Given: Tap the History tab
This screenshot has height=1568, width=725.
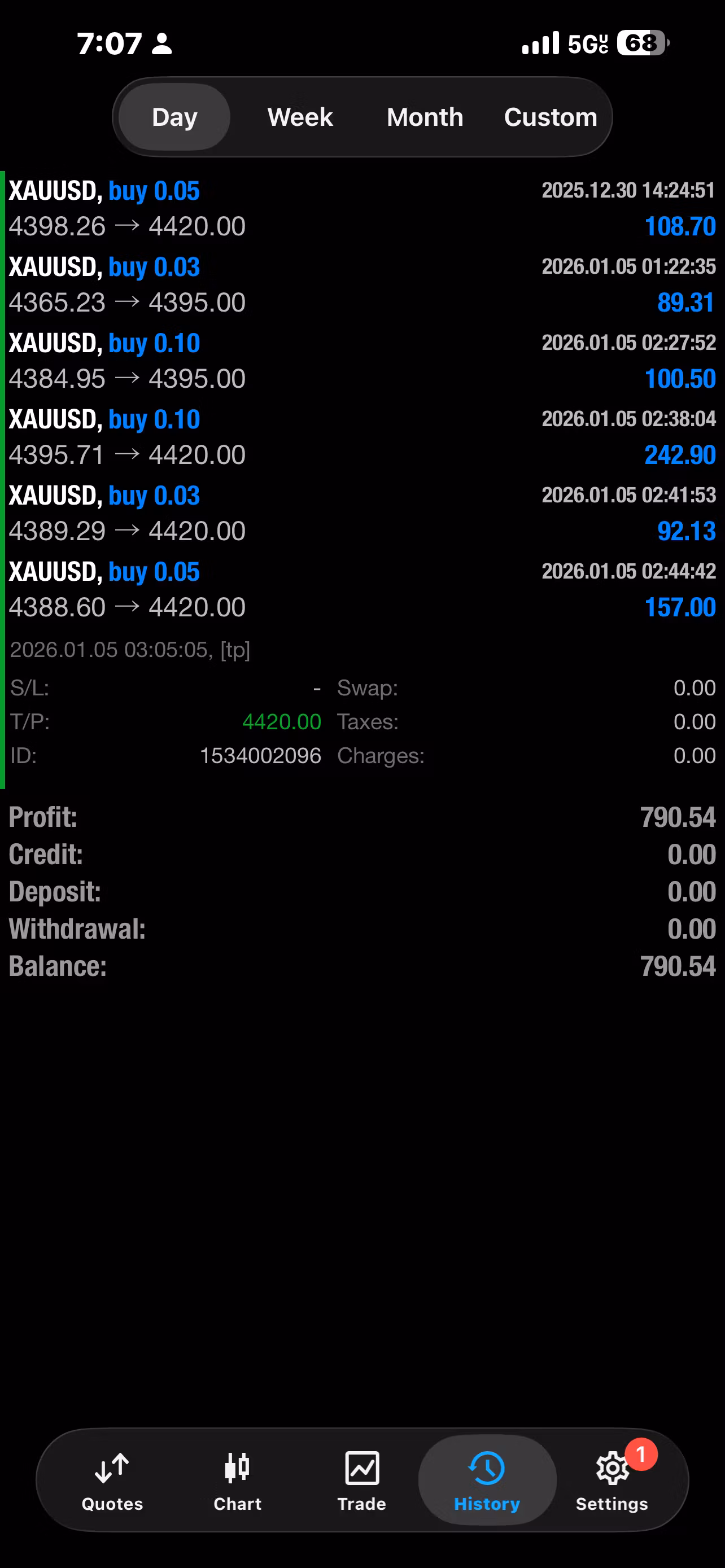Looking at the screenshot, I should tap(487, 1481).
